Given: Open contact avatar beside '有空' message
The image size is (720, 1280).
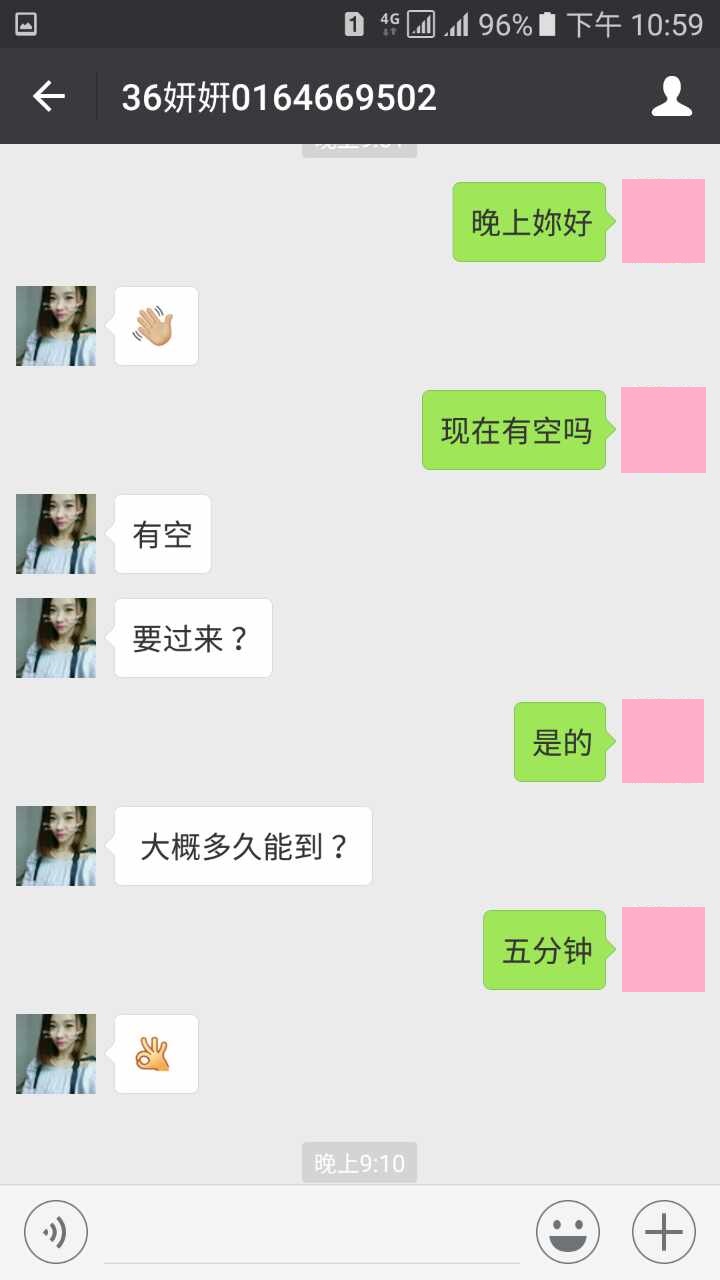Looking at the screenshot, I should click(x=56, y=534).
